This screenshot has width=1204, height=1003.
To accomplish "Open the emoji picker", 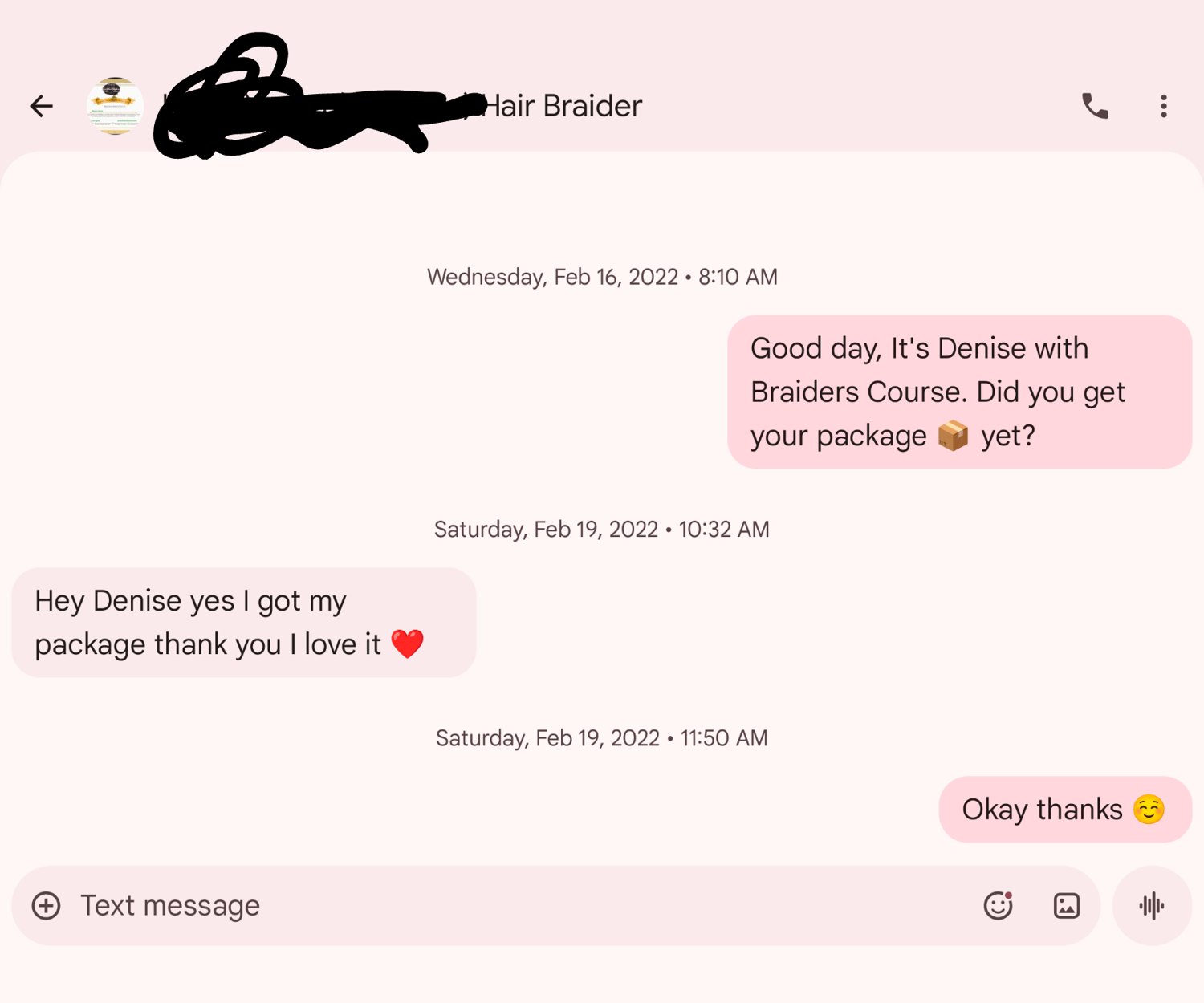I will [x=998, y=906].
